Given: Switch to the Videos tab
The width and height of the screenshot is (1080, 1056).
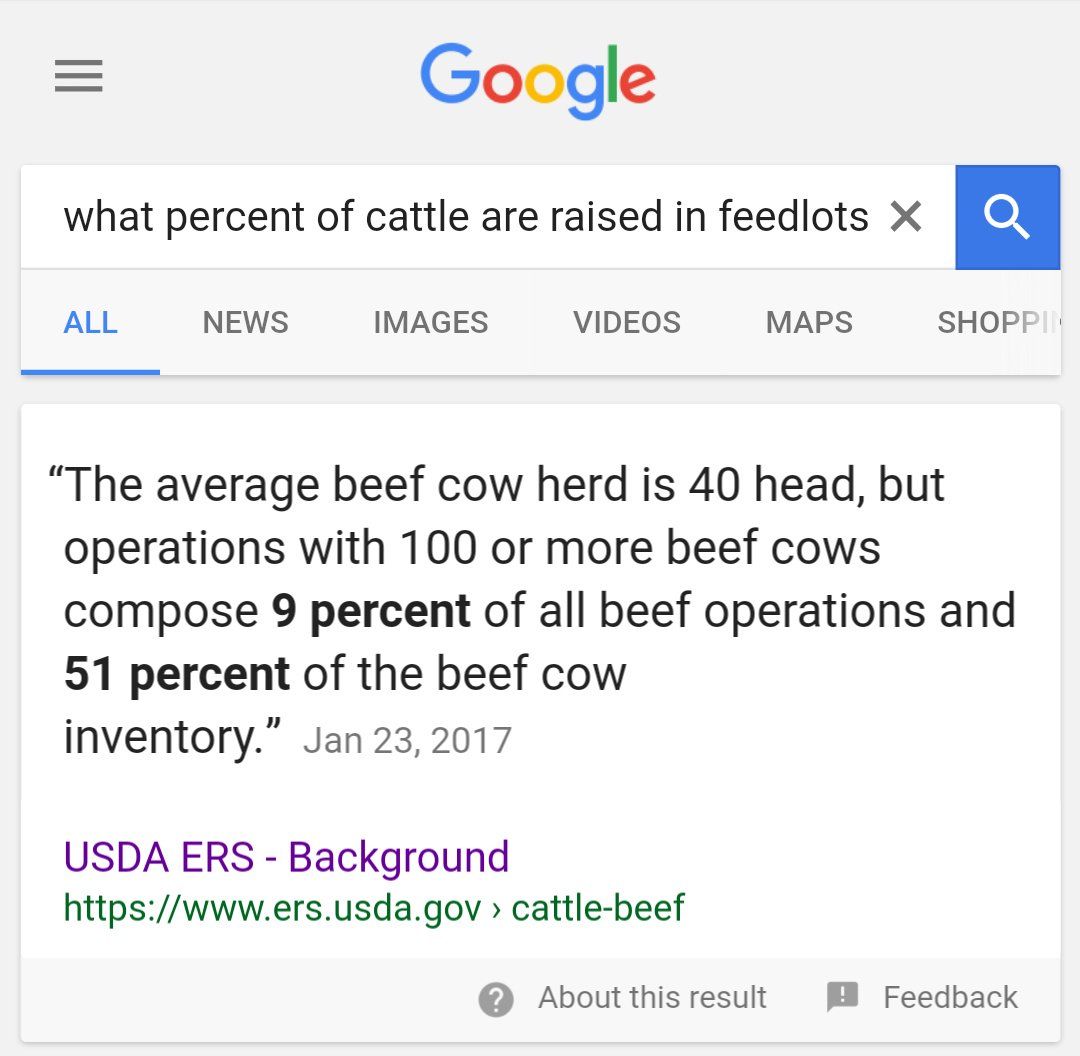Looking at the screenshot, I should (x=627, y=323).
